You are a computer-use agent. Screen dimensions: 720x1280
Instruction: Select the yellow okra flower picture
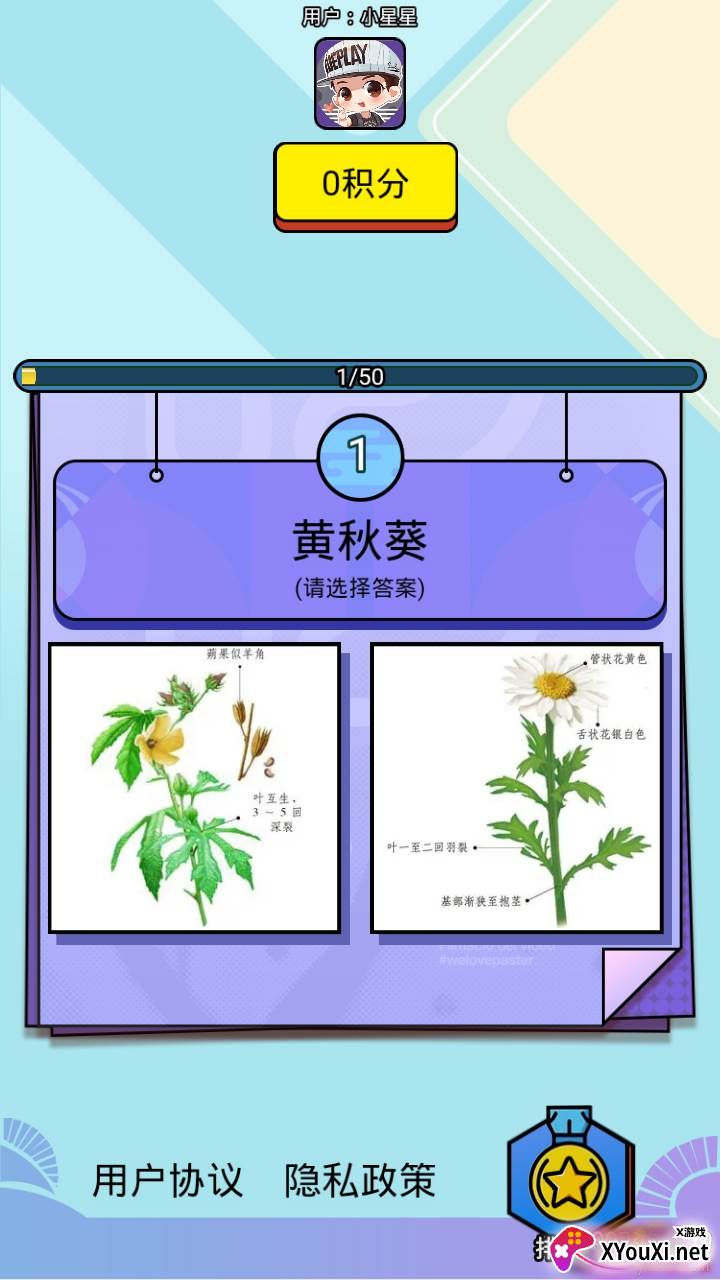coord(195,788)
